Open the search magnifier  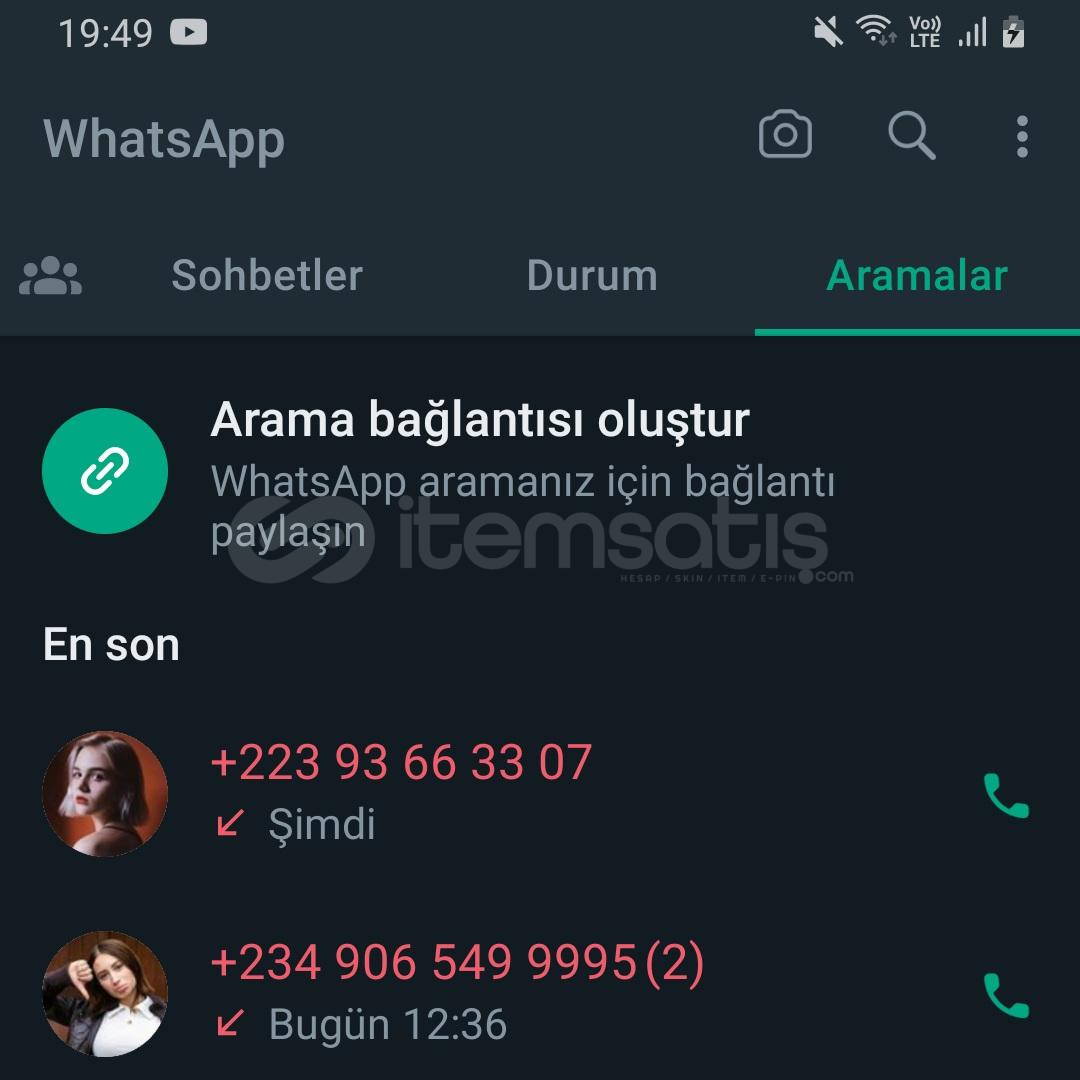[911, 135]
